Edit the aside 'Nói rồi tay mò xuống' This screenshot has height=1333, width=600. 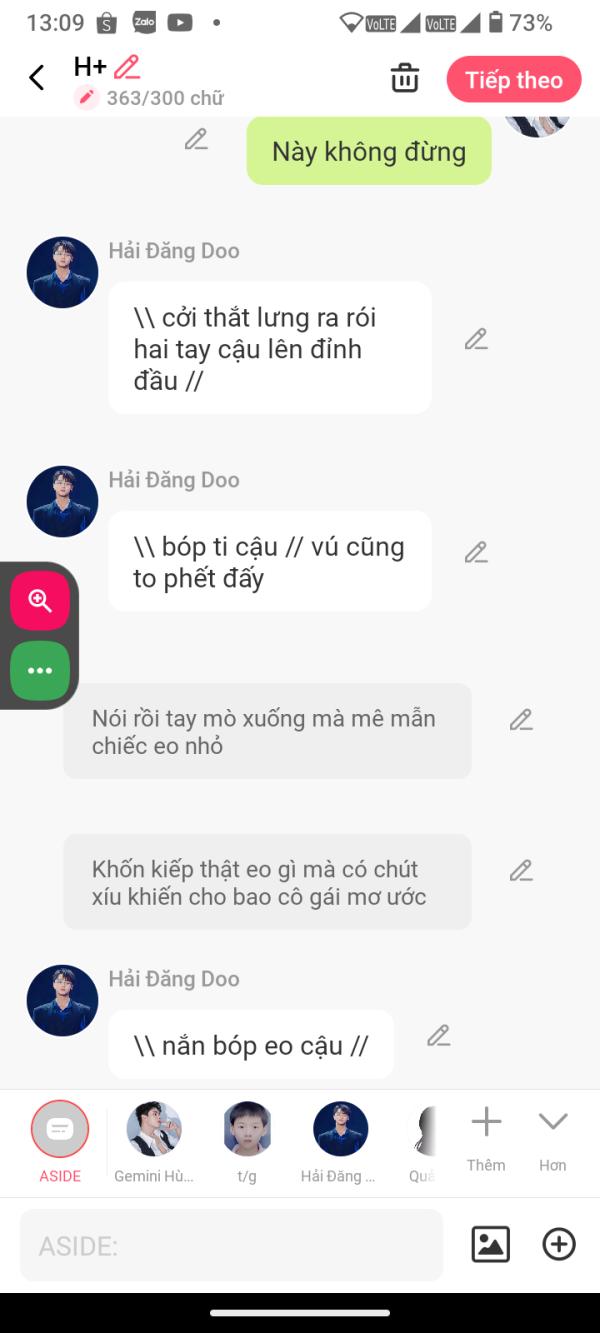click(521, 720)
